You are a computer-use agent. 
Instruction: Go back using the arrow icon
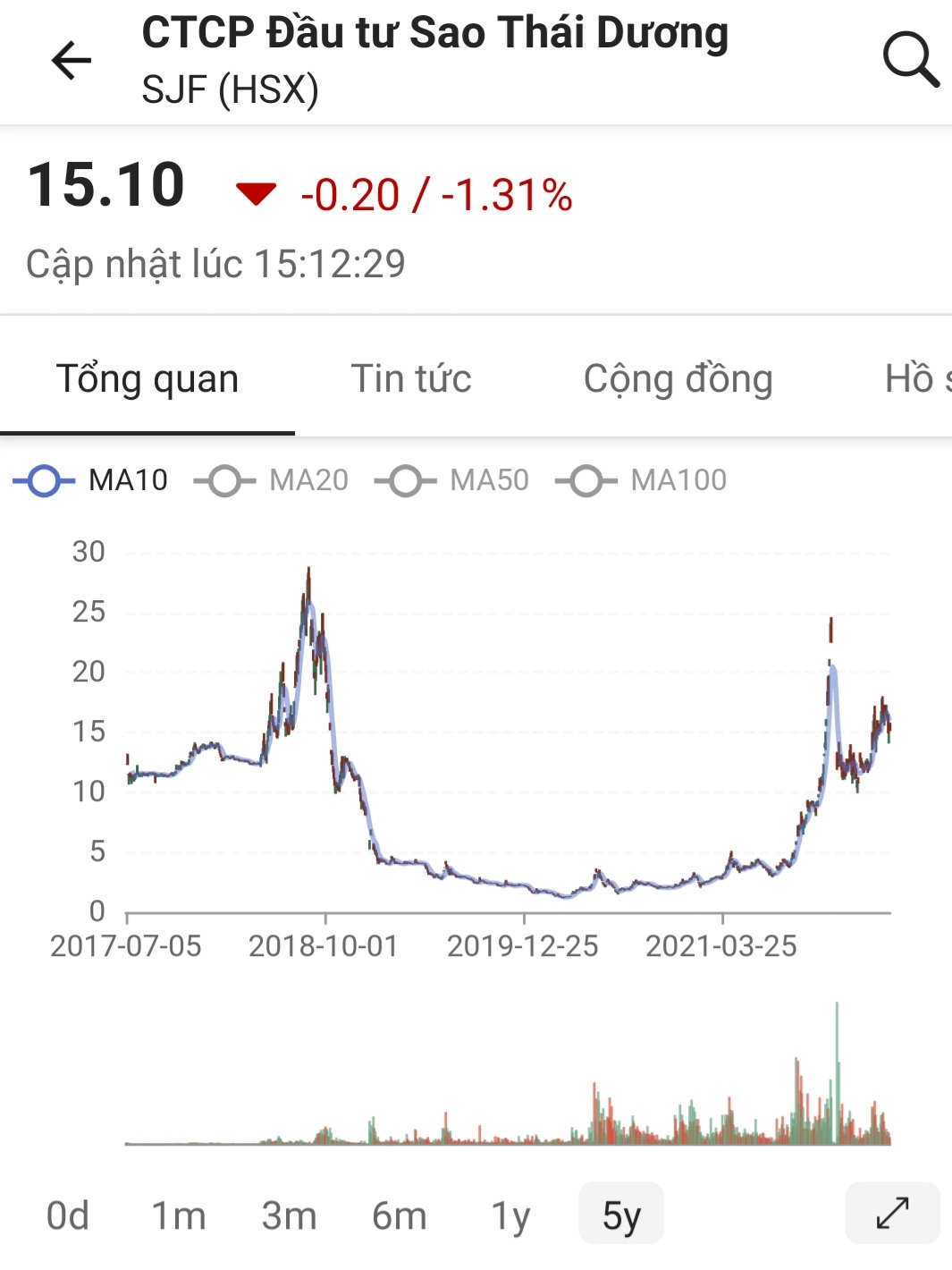click(72, 61)
